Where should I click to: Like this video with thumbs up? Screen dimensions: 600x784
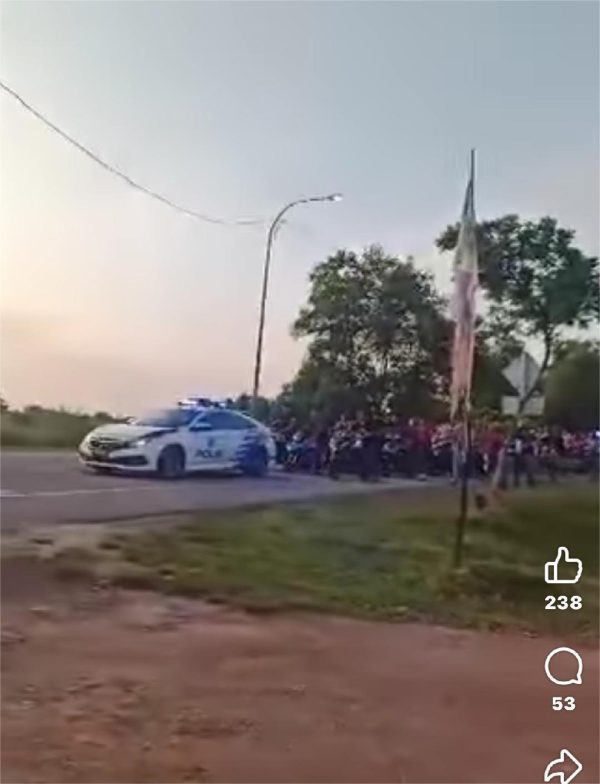point(563,566)
